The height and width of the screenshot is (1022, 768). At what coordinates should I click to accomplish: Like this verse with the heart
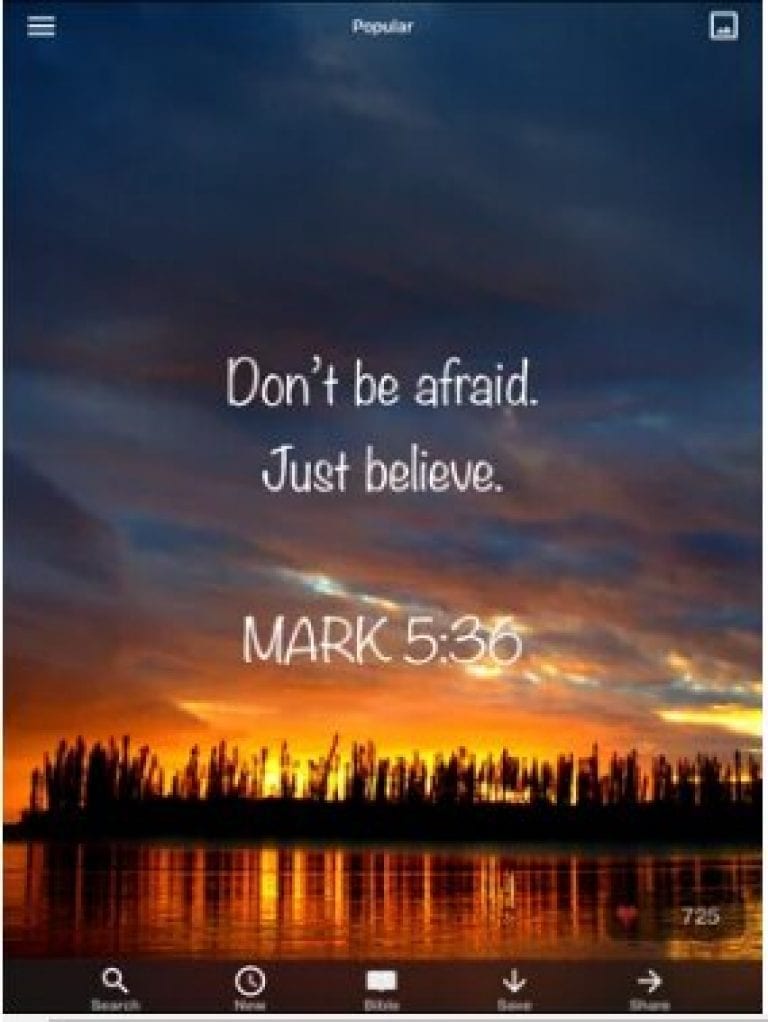point(627,918)
